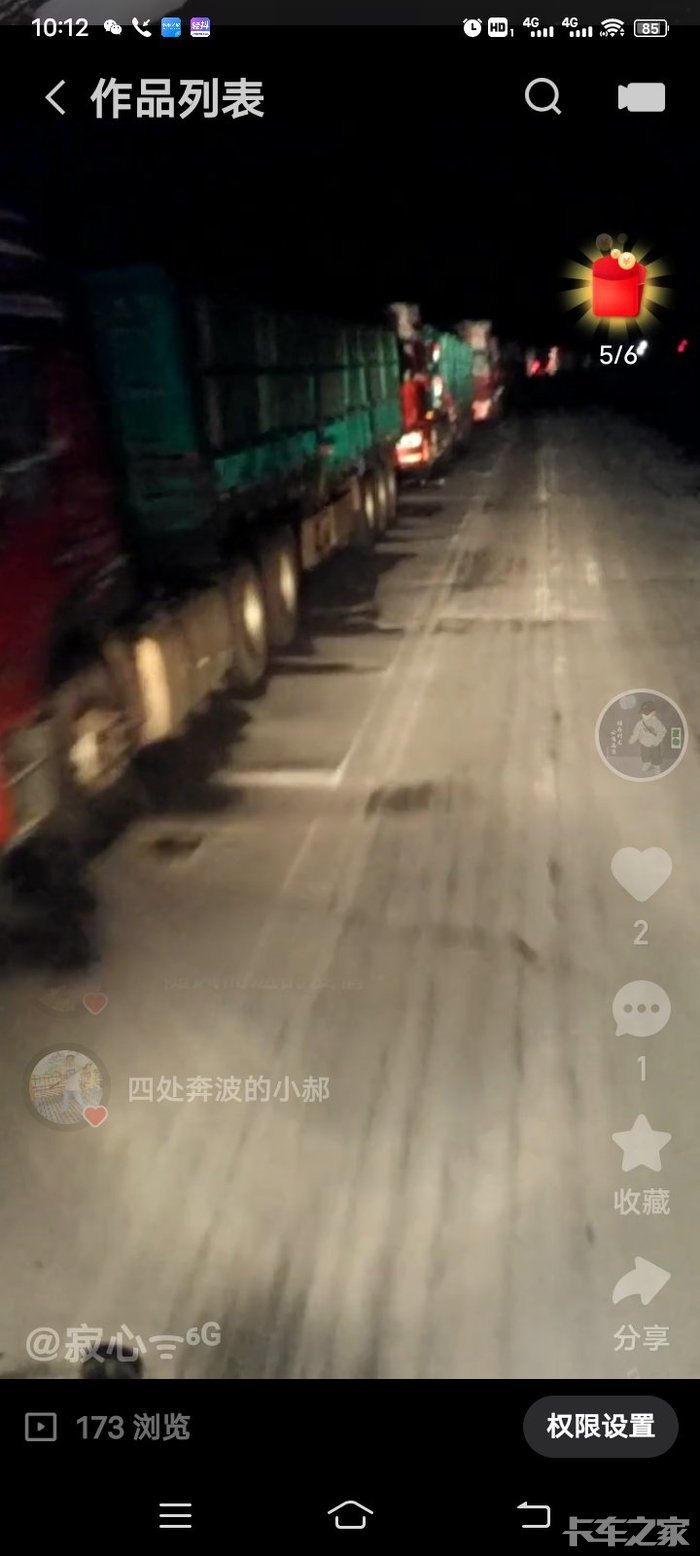Screen dimensions: 700x1556
Task: Like this video with the heart icon
Action: point(641,874)
